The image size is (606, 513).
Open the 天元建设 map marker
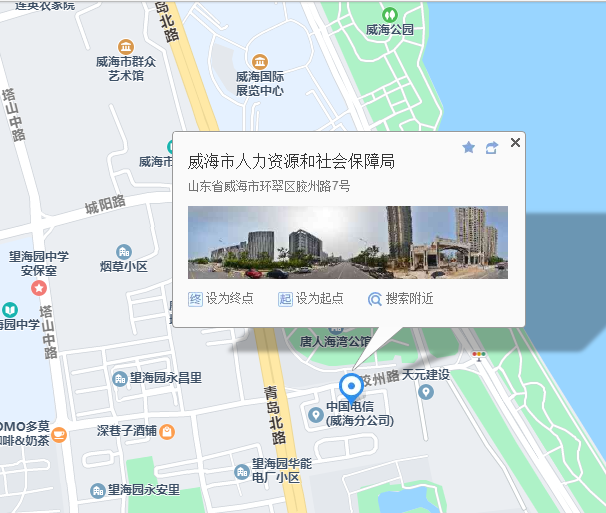pyautogui.click(x=427, y=392)
